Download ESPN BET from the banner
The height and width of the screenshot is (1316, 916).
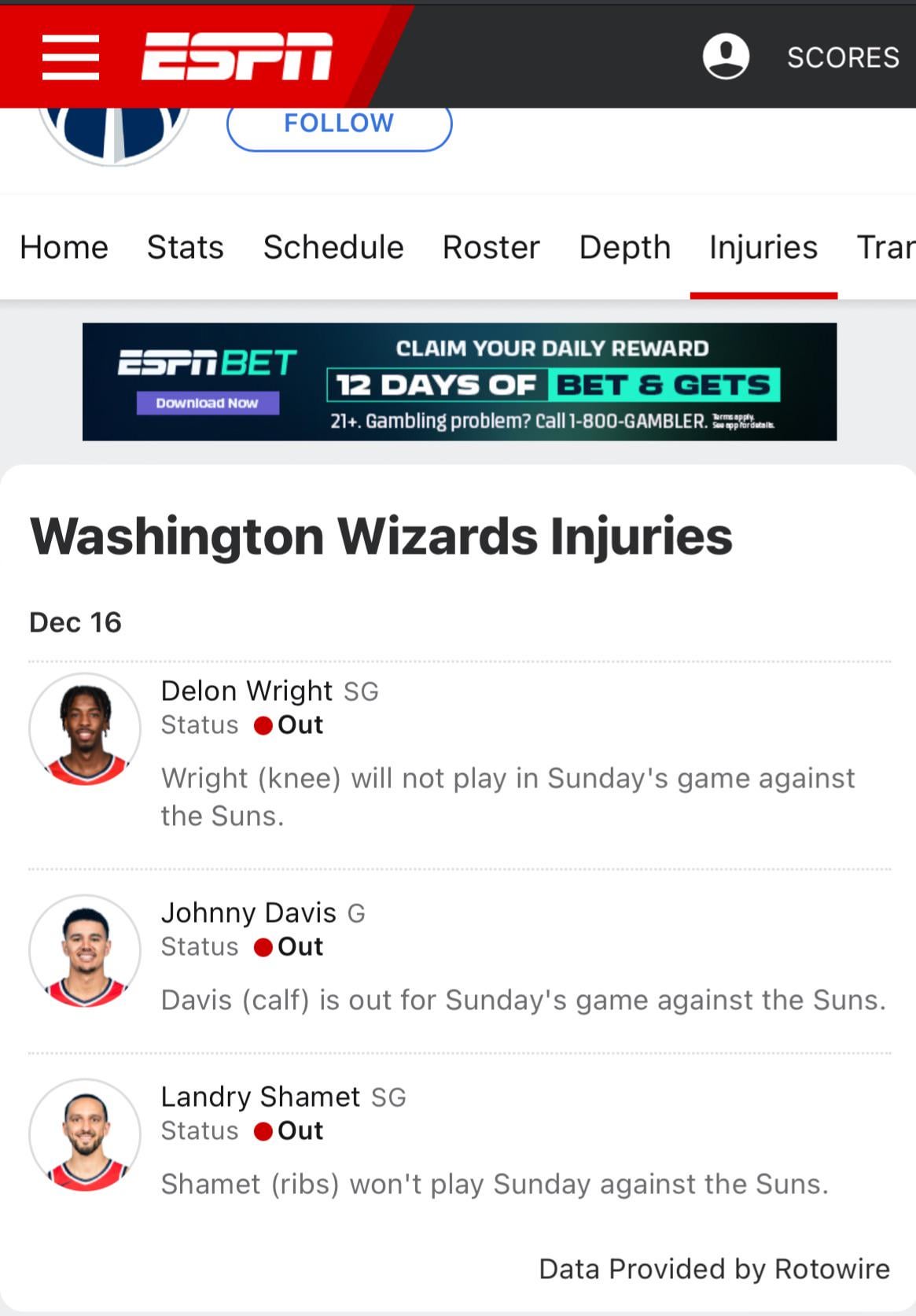(x=208, y=403)
